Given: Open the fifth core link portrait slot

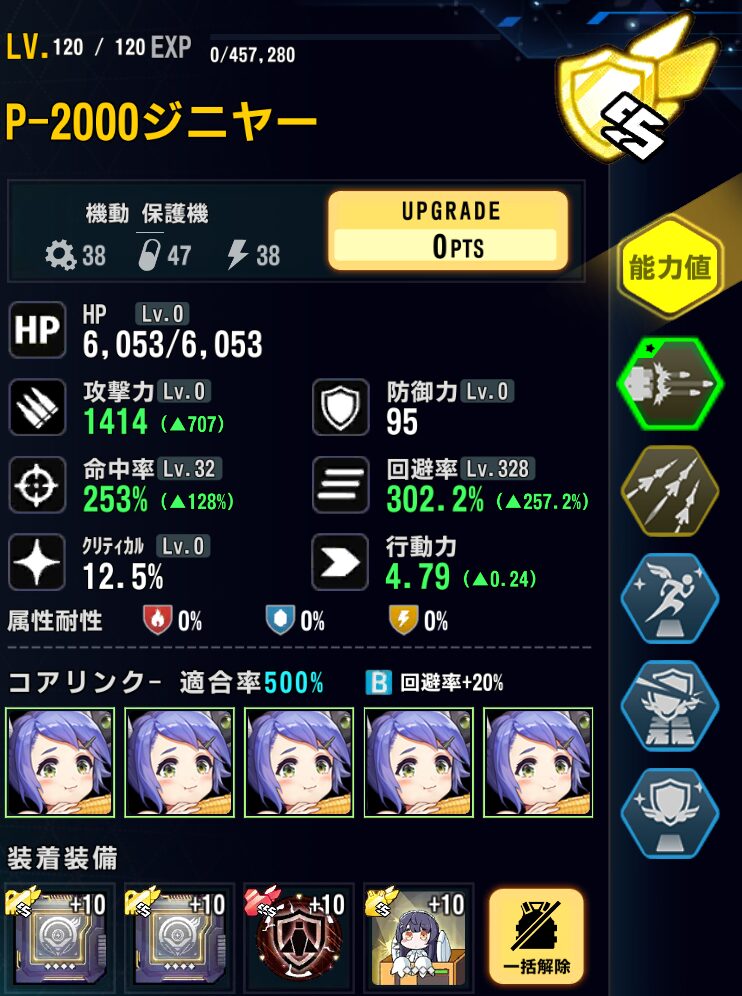Looking at the screenshot, I should (x=538, y=762).
